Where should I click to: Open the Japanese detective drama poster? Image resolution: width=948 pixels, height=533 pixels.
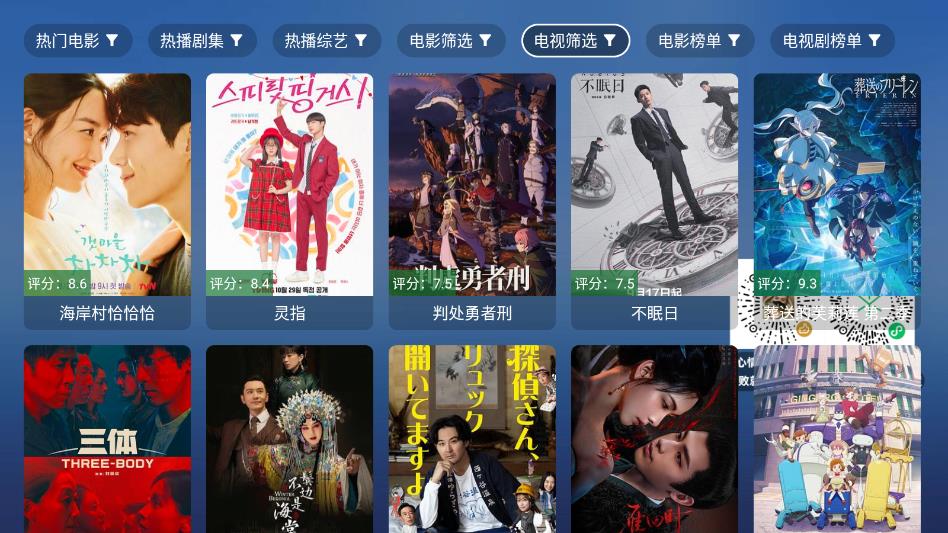472,440
